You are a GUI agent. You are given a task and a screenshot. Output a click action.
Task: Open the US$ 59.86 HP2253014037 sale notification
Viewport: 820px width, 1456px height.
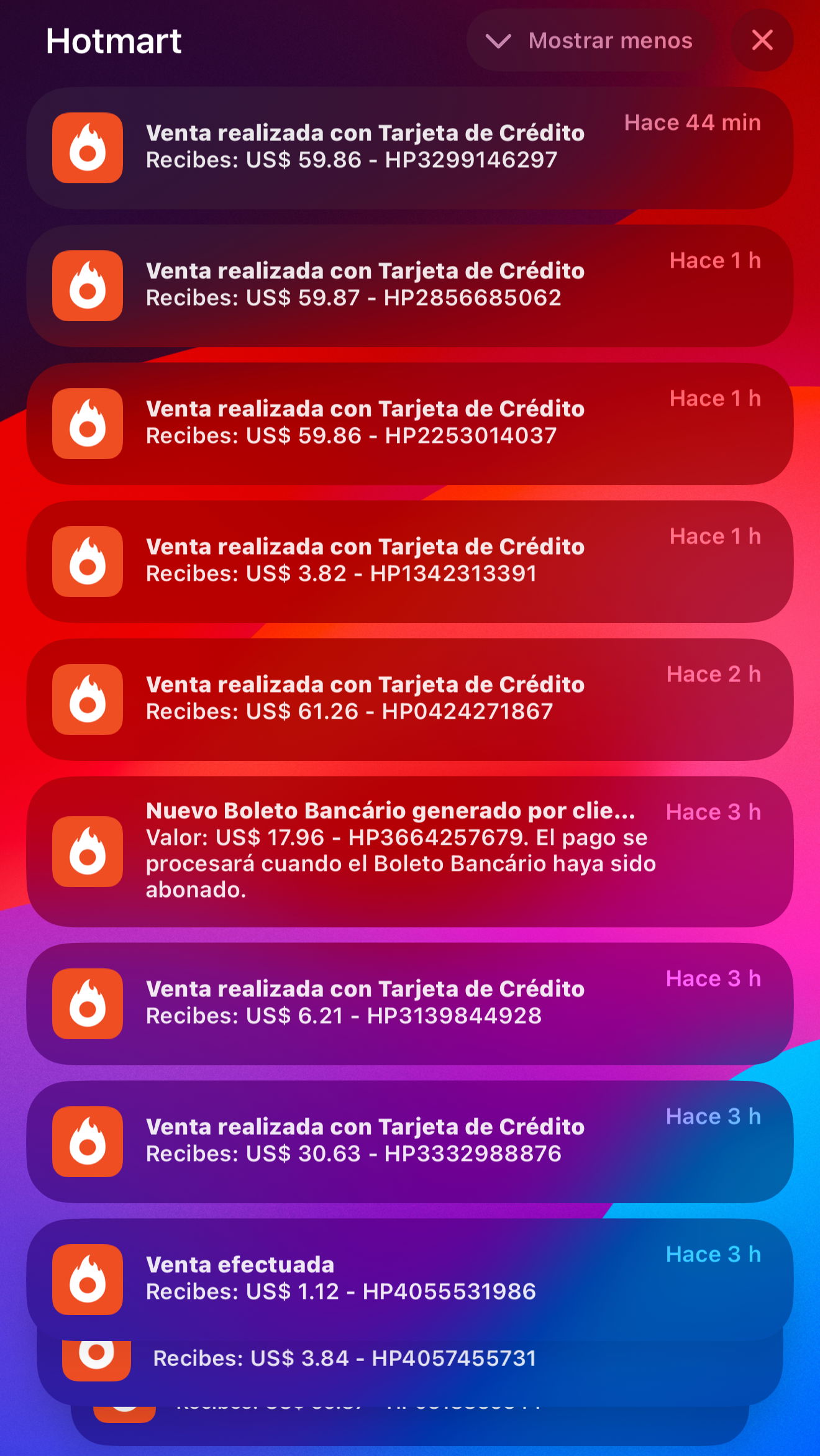coord(410,424)
